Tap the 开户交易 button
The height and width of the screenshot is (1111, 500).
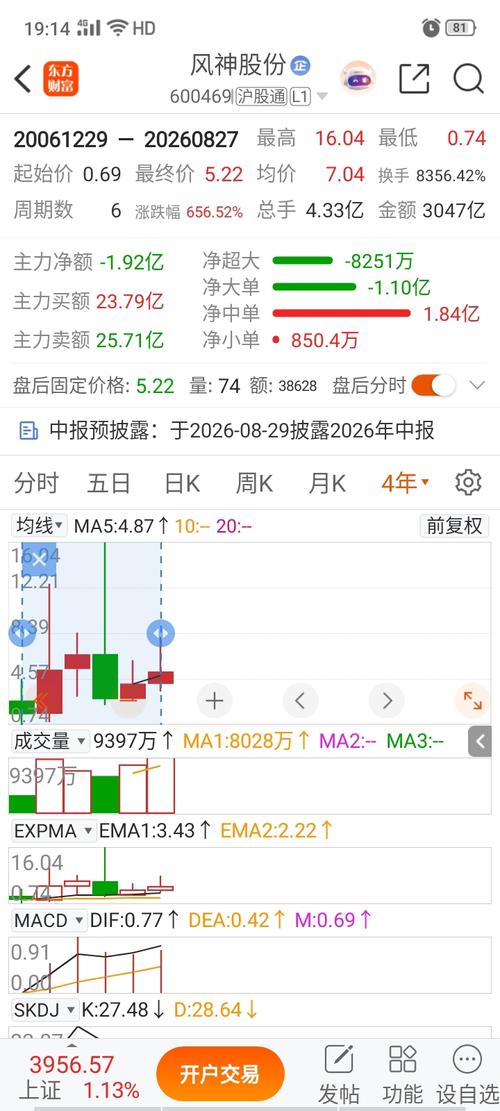point(220,1073)
